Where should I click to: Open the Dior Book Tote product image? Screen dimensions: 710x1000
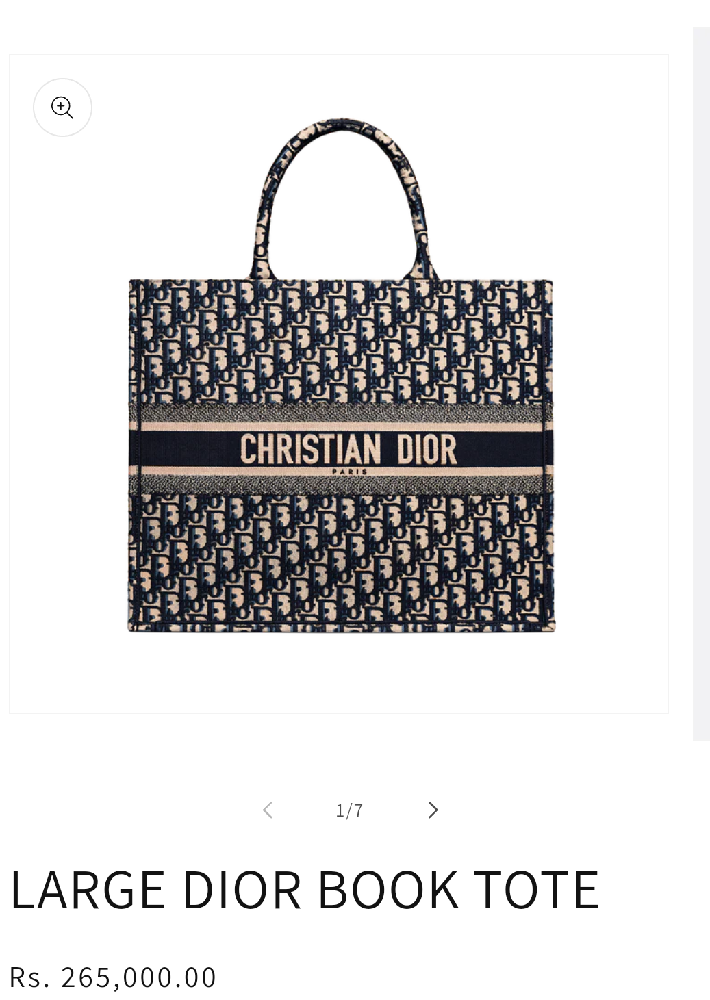click(340, 400)
